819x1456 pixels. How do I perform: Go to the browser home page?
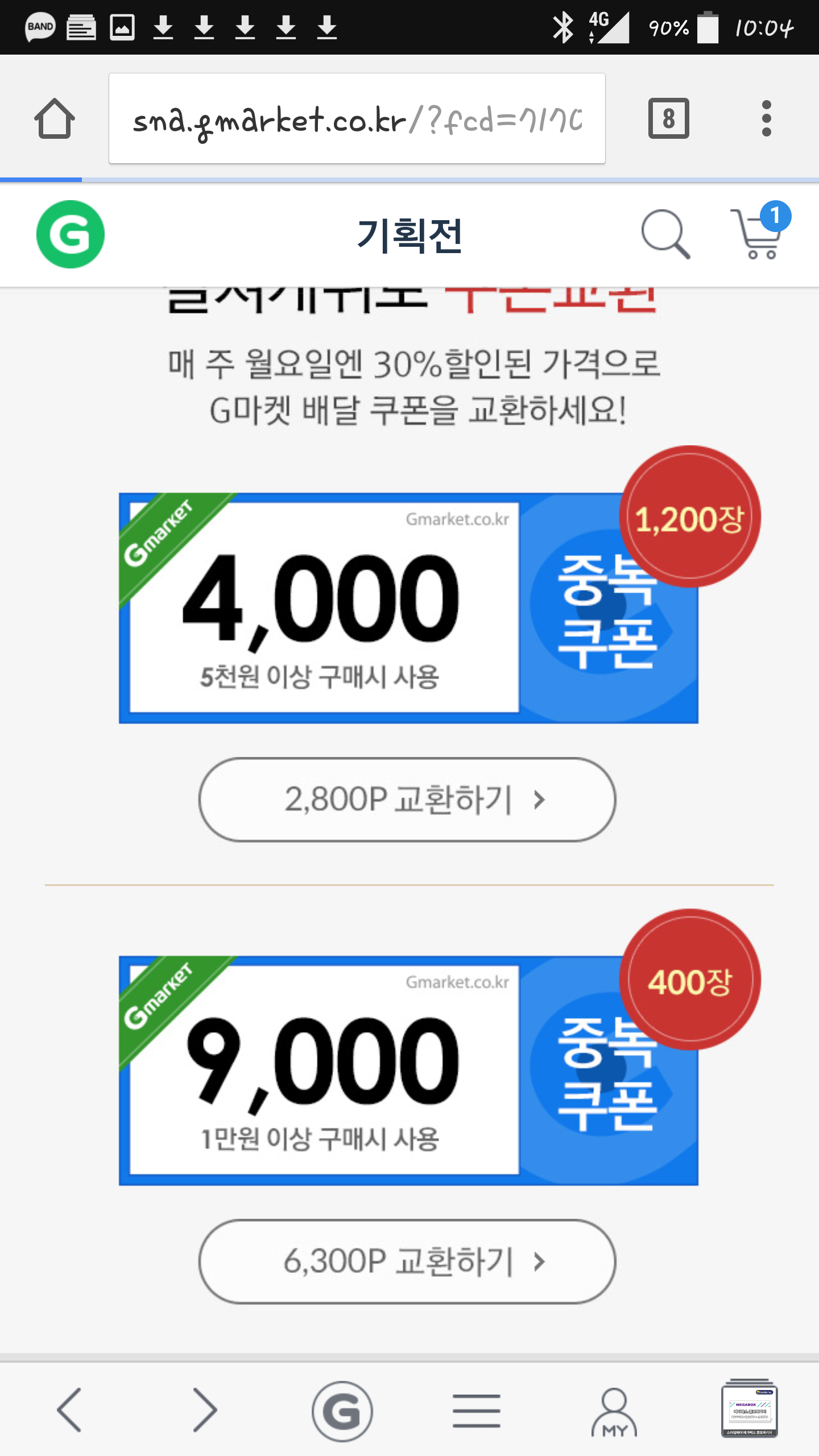55,119
